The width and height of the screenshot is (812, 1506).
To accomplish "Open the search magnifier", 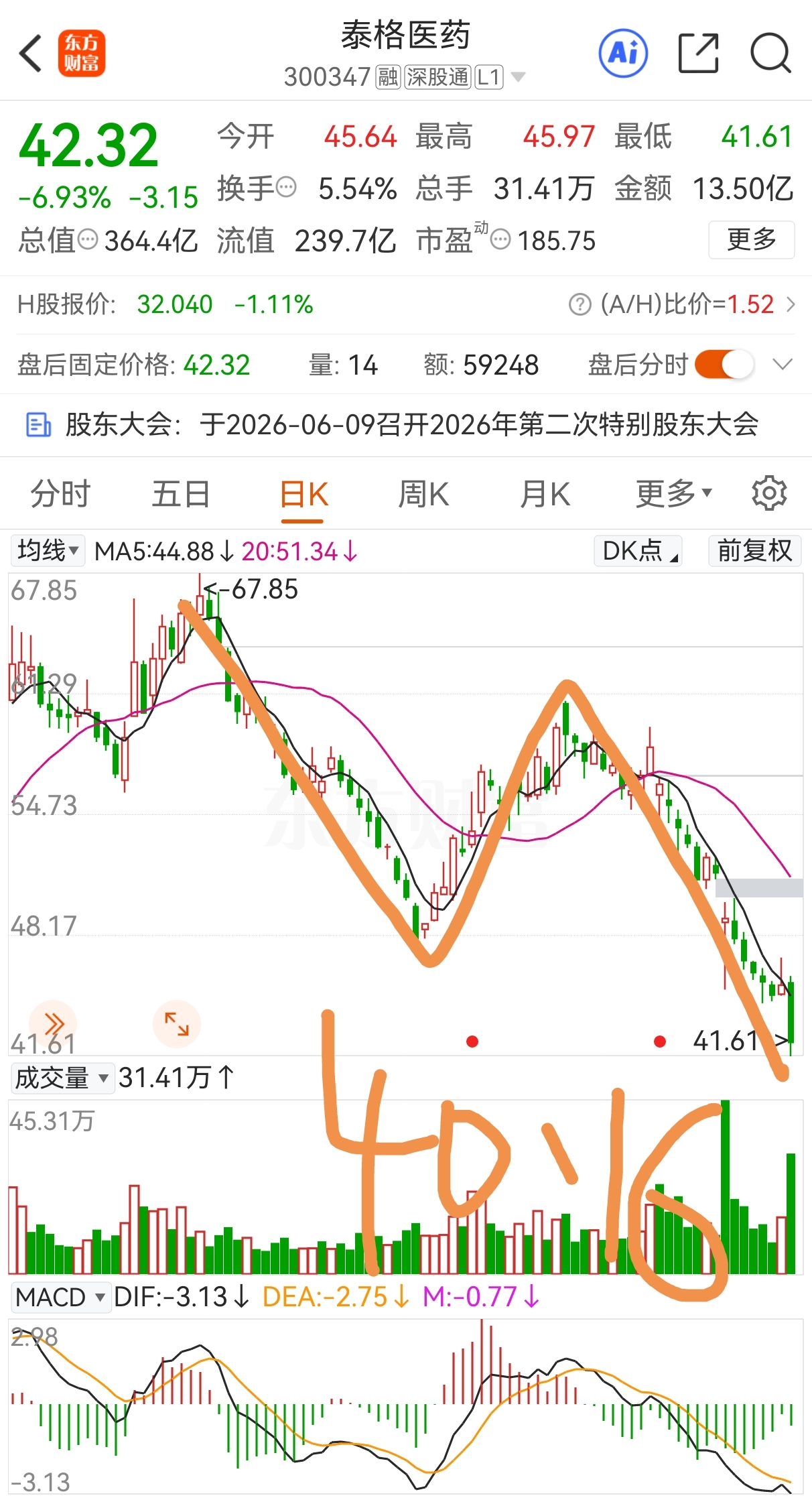I will coord(770,53).
